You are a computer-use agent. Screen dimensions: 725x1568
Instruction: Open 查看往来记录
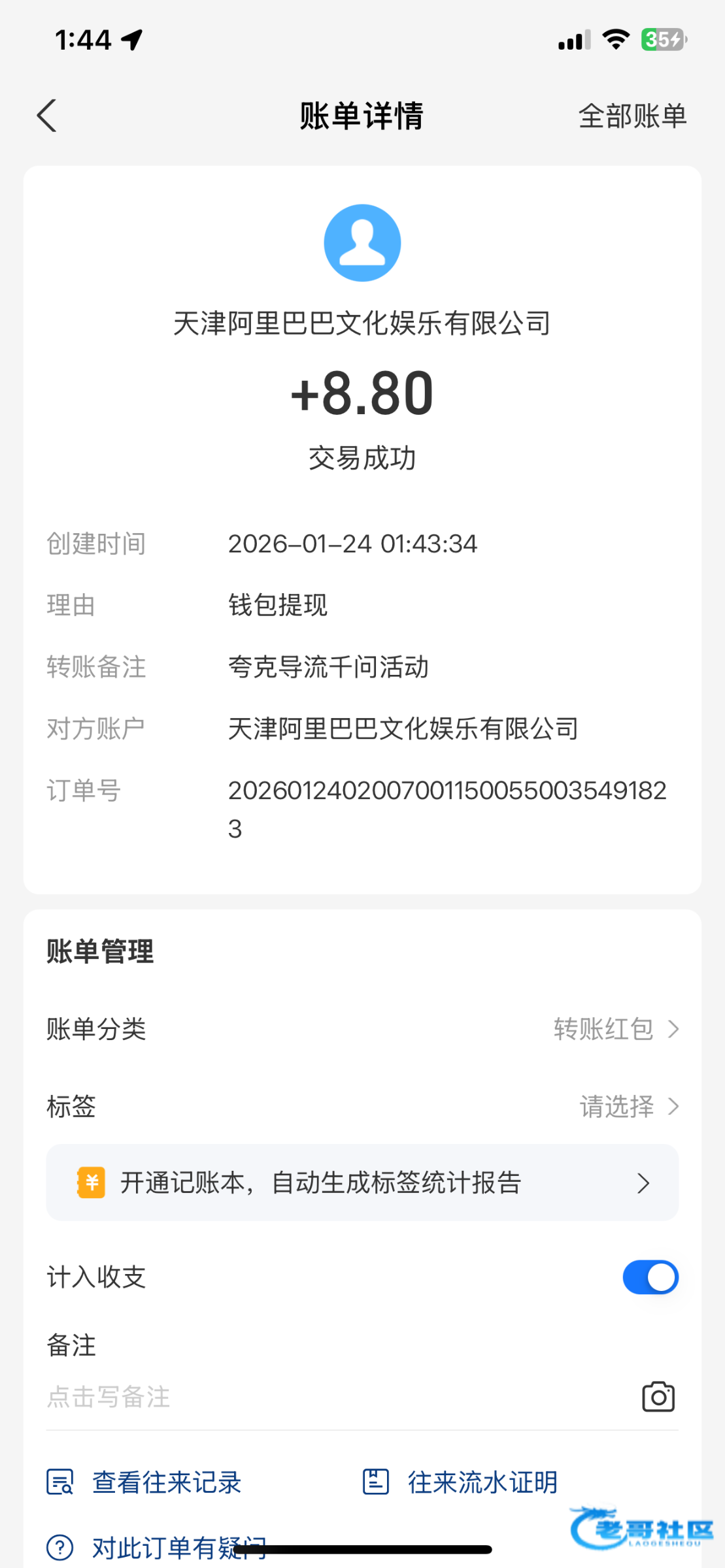144,1482
